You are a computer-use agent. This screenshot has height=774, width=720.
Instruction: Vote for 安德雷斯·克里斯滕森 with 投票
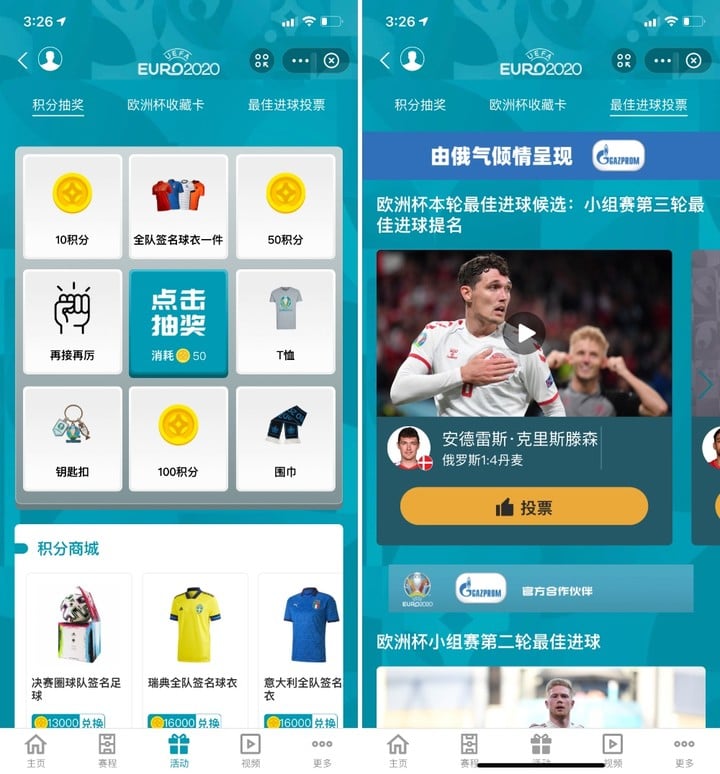pyautogui.click(x=524, y=507)
